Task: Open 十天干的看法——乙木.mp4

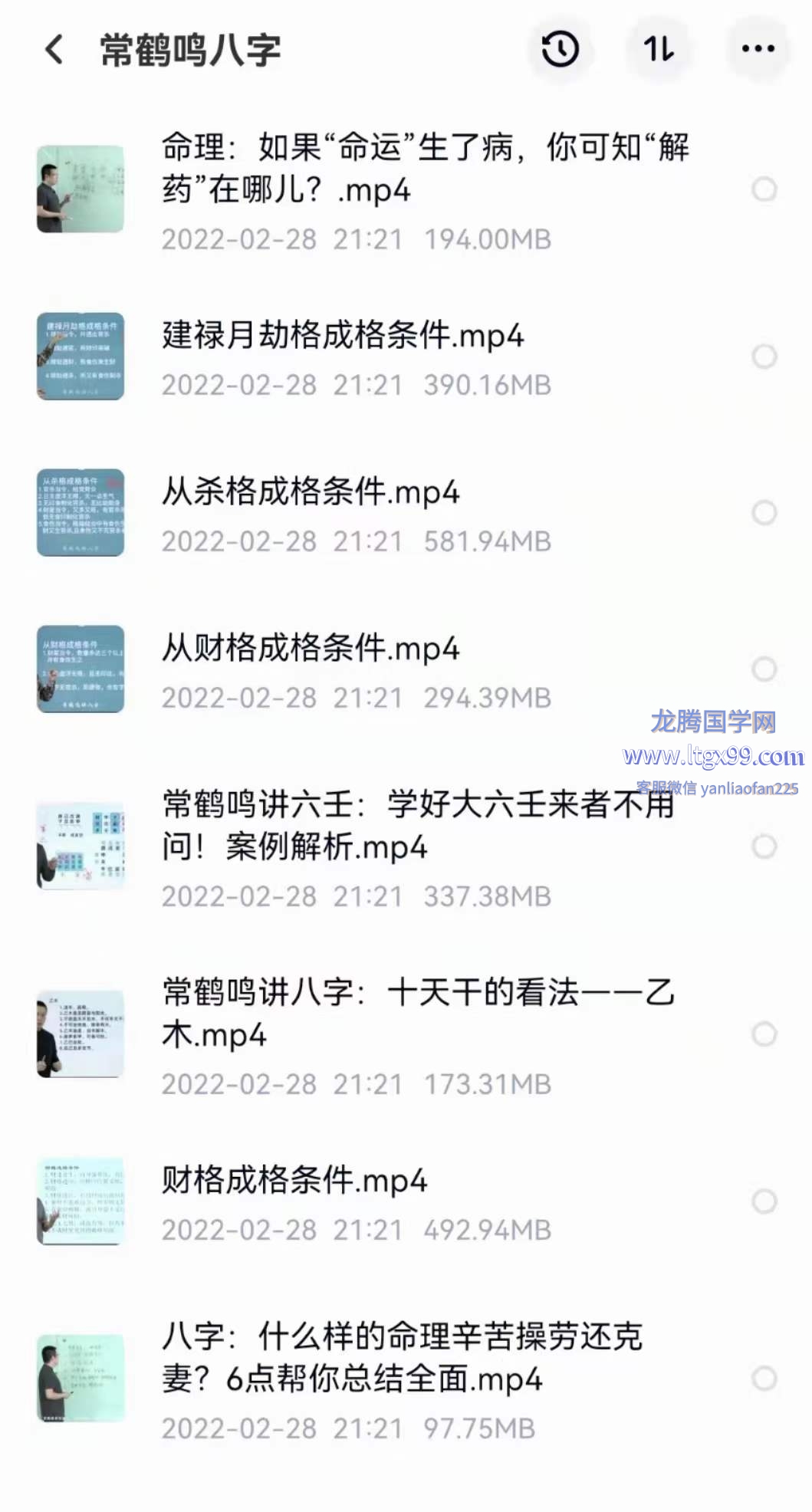Action: point(418,1013)
